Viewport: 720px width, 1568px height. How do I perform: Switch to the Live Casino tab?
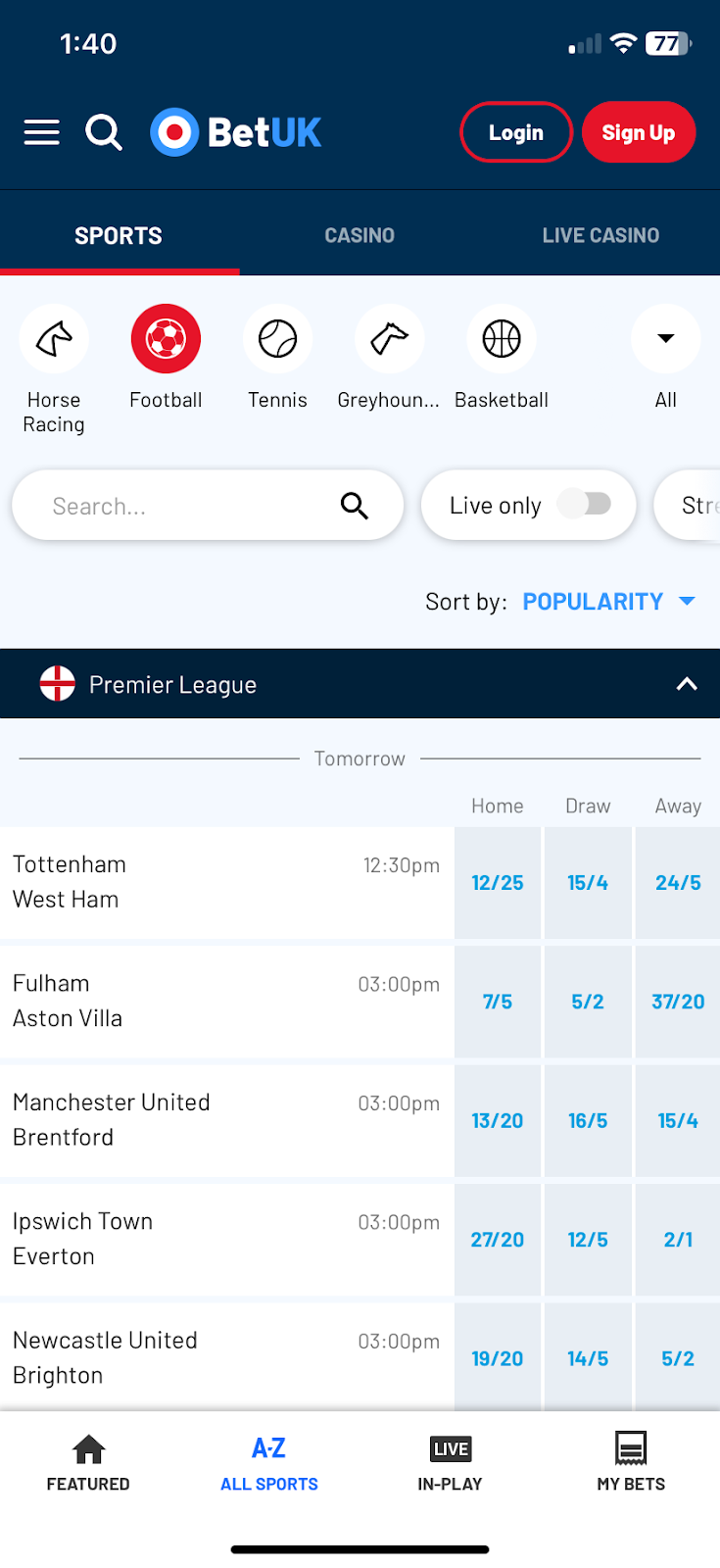point(600,235)
